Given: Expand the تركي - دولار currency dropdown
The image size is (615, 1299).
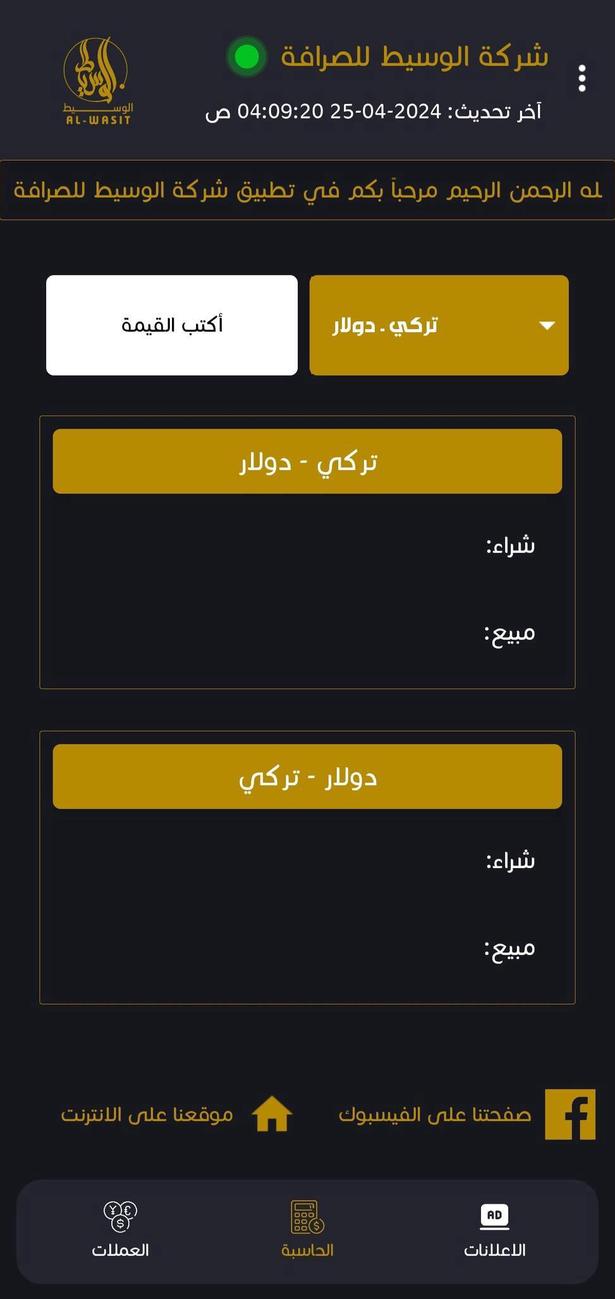Looking at the screenshot, I should tap(439, 326).
